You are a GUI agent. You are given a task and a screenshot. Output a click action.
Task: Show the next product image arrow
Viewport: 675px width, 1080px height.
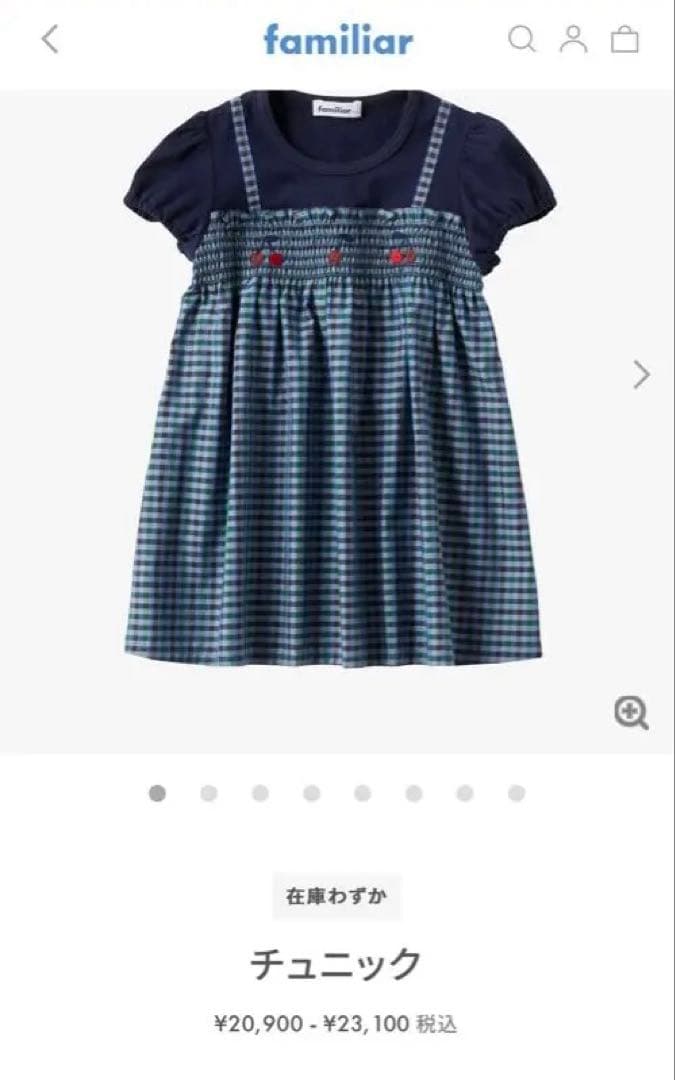[x=641, y=374]
